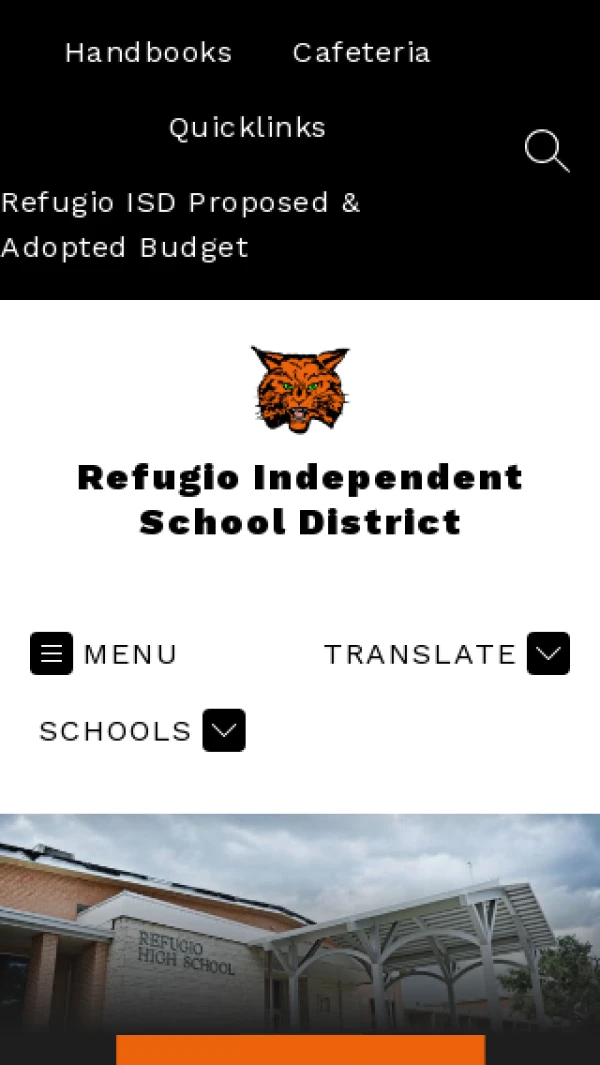600x1065 pixels.
Task: Open the Quicklinks section
Action: pyautogui.click(x=247, y=128)
